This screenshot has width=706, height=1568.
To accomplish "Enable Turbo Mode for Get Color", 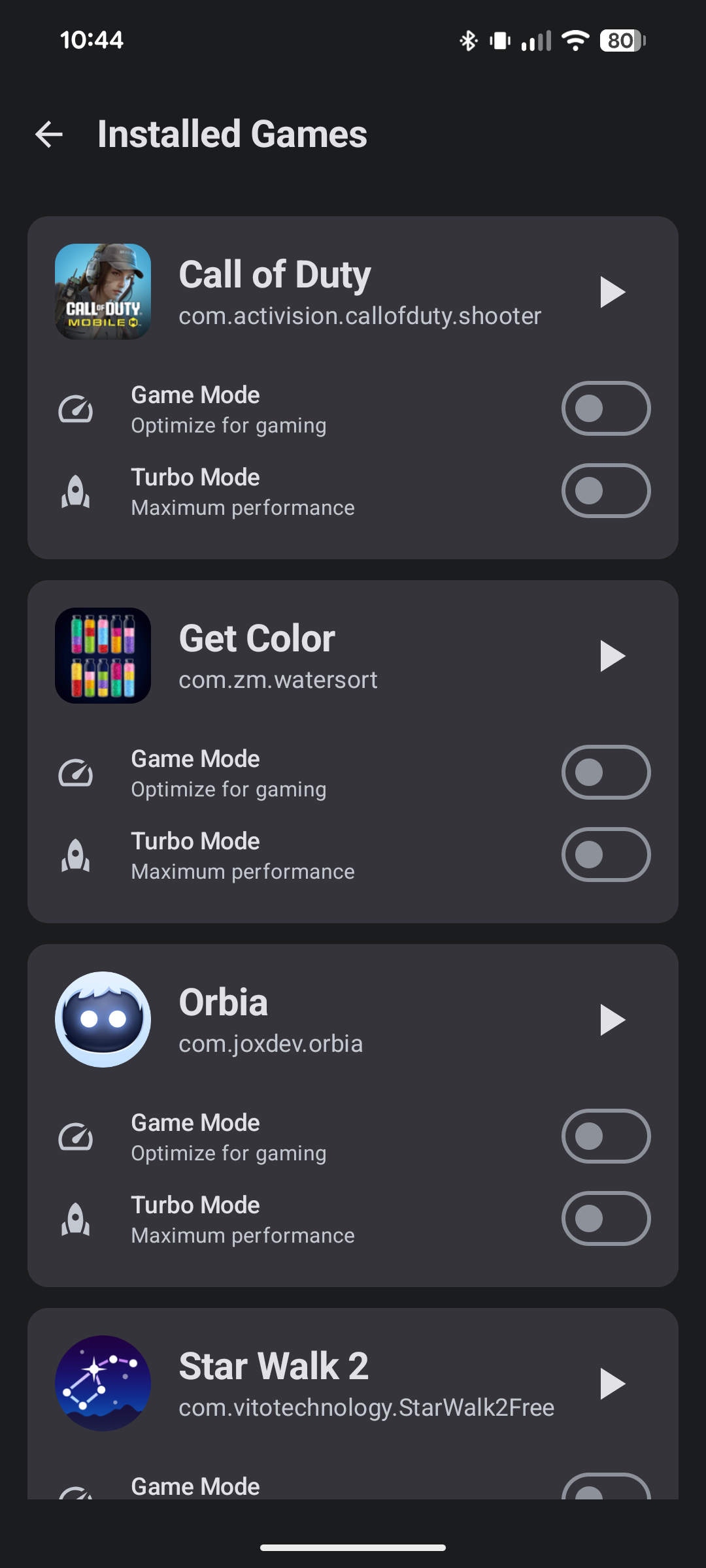I will click(x=605, y=855).
